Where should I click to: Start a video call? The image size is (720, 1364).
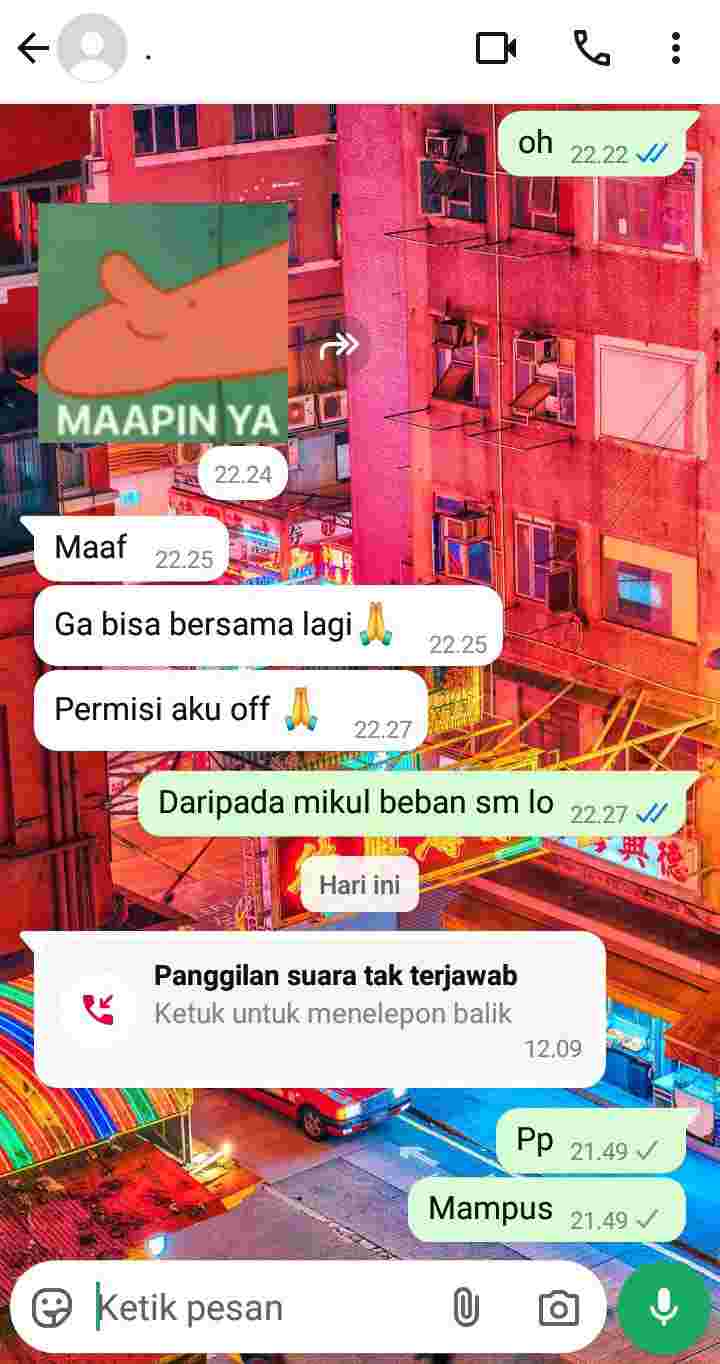pyautogui.click(x=496, y=48)
